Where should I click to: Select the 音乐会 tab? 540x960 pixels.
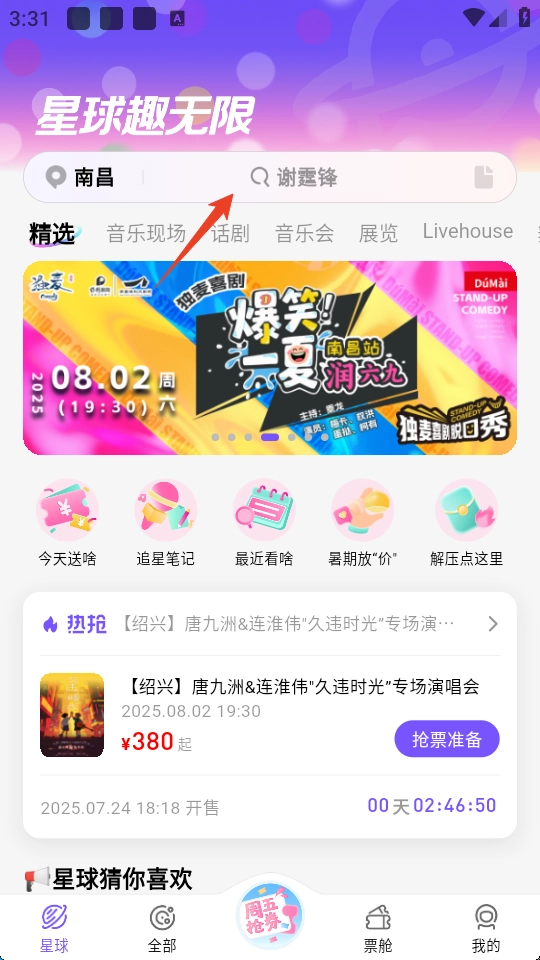coord(304,233)
